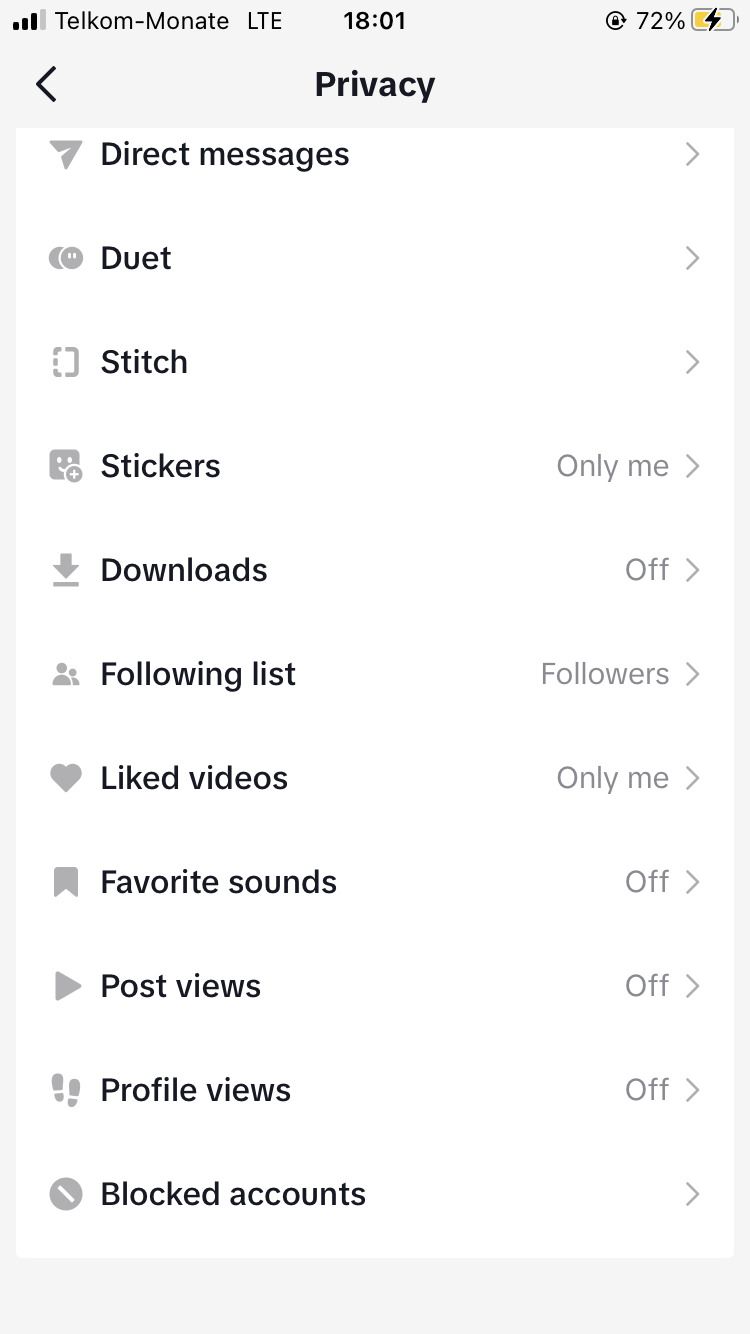Open the Duet privacy setting
The width and height of the screenshot is (750, 1334).
[374, 259]
